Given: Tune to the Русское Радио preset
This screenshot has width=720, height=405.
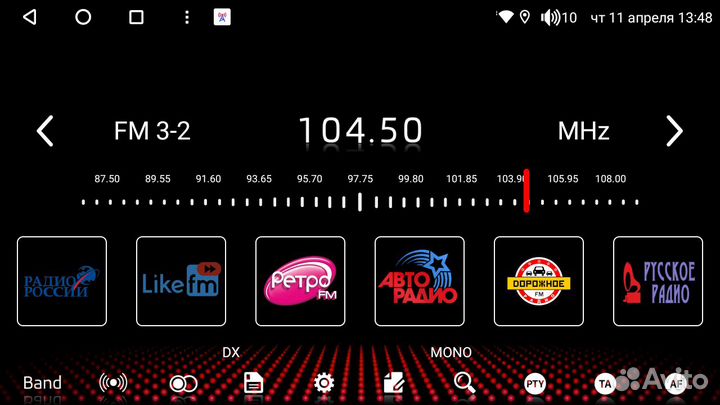Looking at the screenshot, I should tap(657, 281).
